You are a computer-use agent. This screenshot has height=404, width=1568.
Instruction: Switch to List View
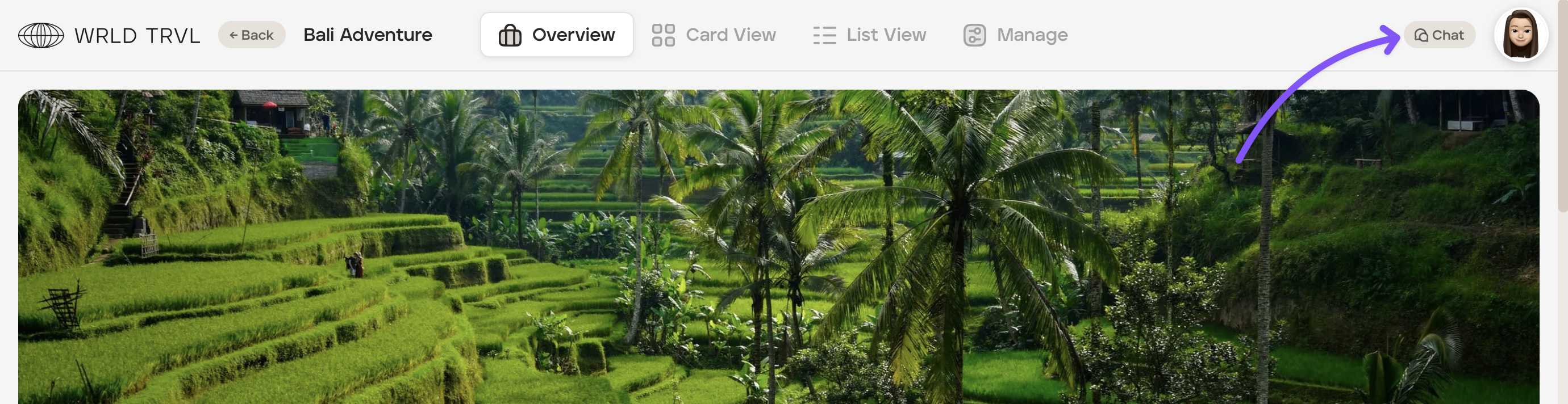(869, 35)
